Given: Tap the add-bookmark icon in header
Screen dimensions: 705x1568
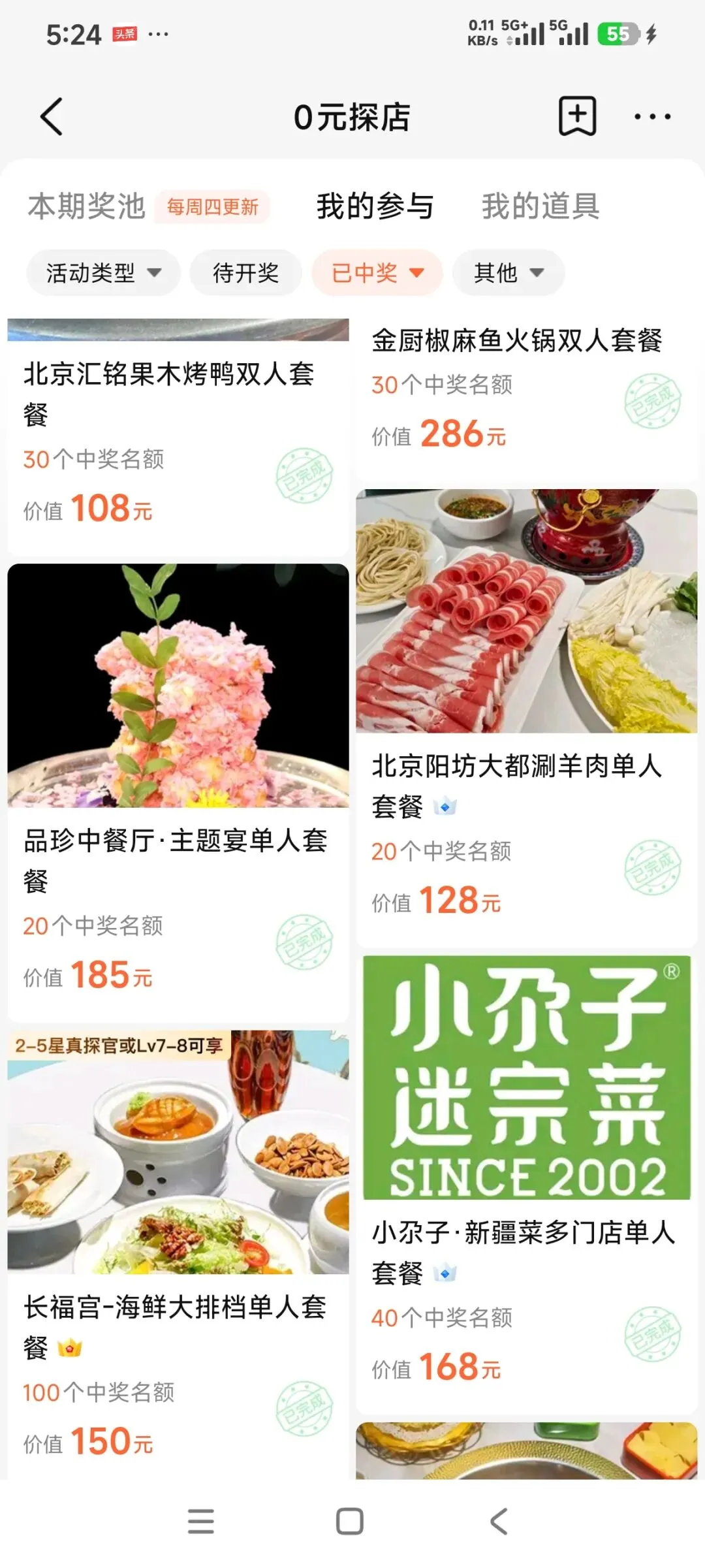Looking at the screenshot, I should [x=577, y=117].
